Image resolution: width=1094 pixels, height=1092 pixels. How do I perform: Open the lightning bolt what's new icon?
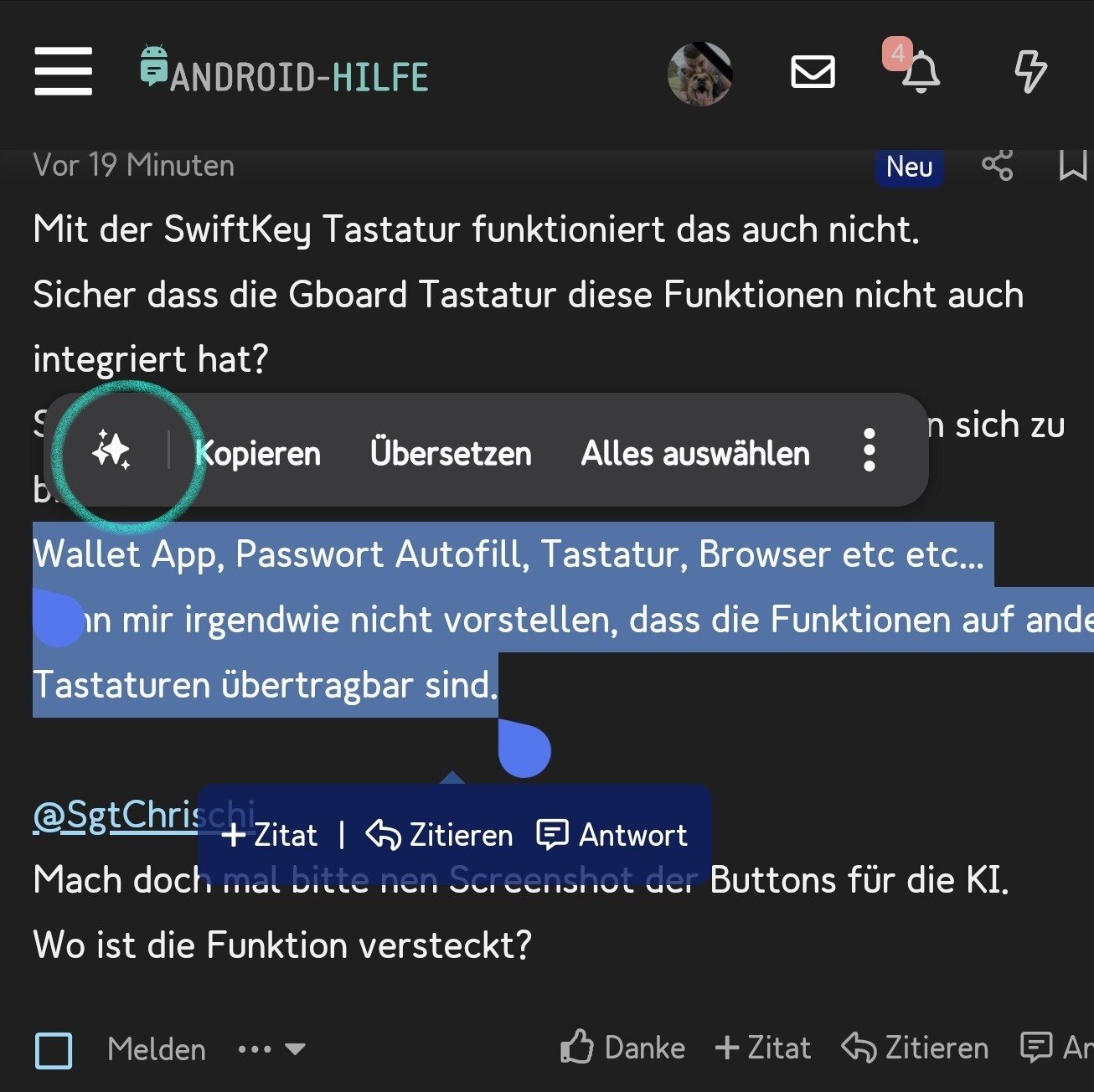[1029, 71]
